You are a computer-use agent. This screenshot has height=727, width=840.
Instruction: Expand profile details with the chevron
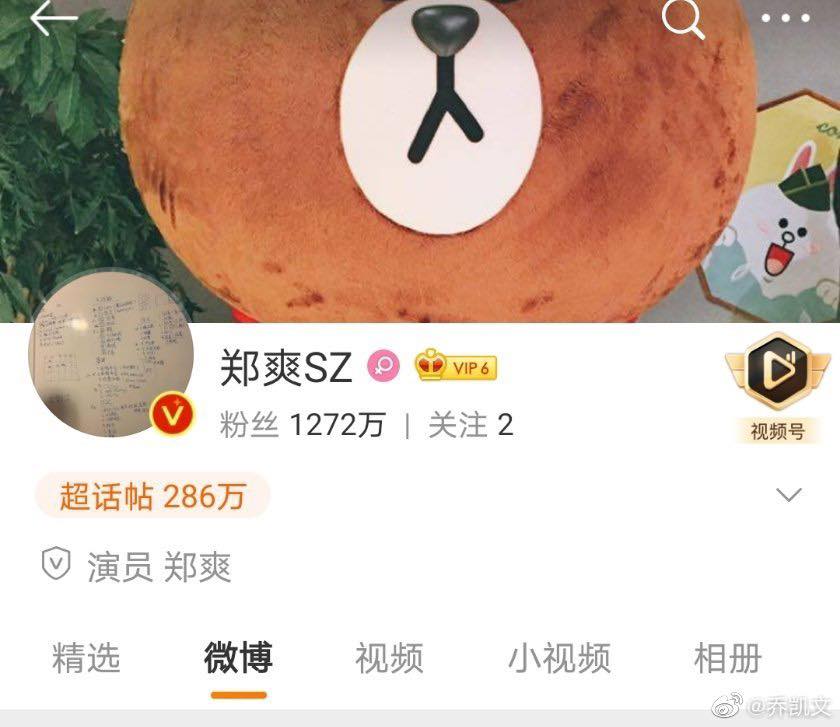[x=789, y=494]
